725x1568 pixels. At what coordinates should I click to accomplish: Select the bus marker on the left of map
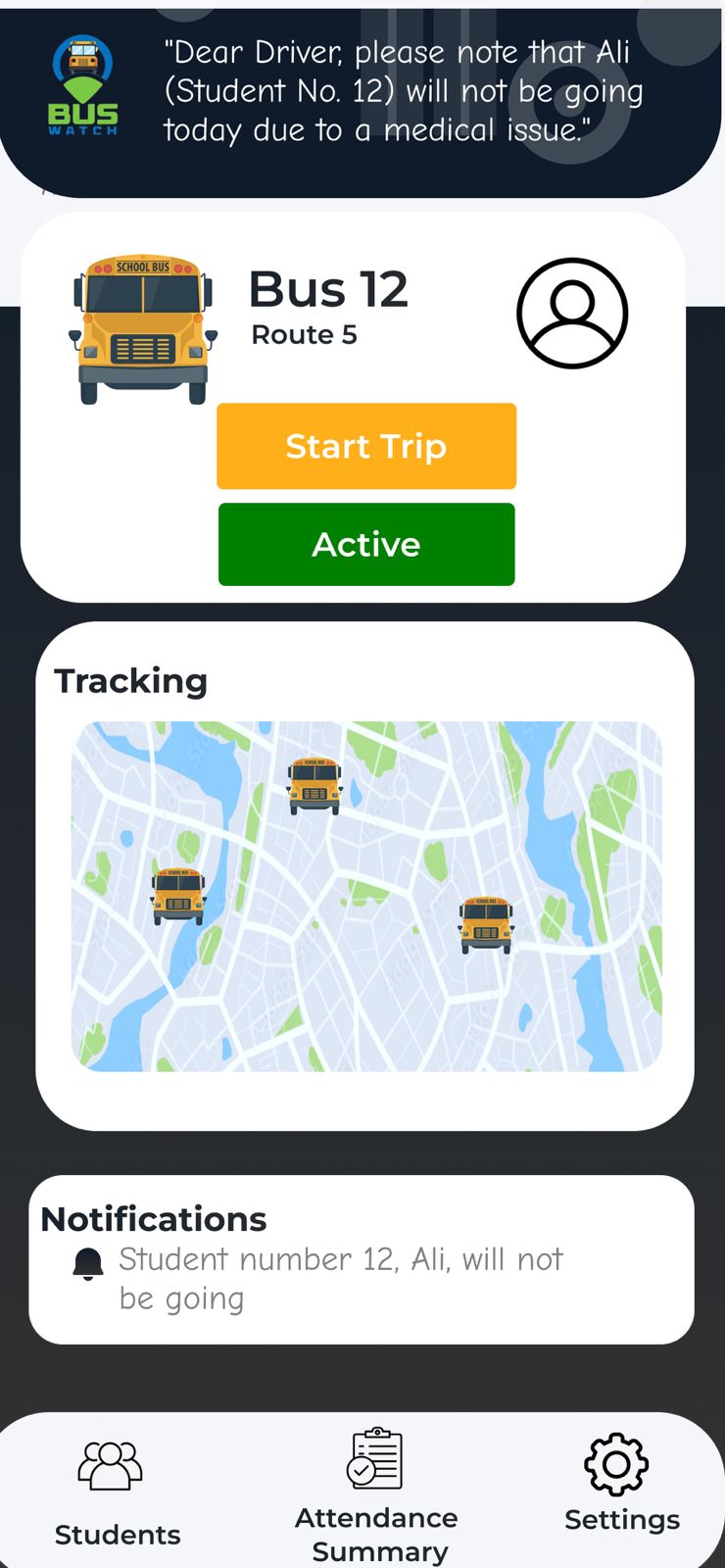[178, 897]
